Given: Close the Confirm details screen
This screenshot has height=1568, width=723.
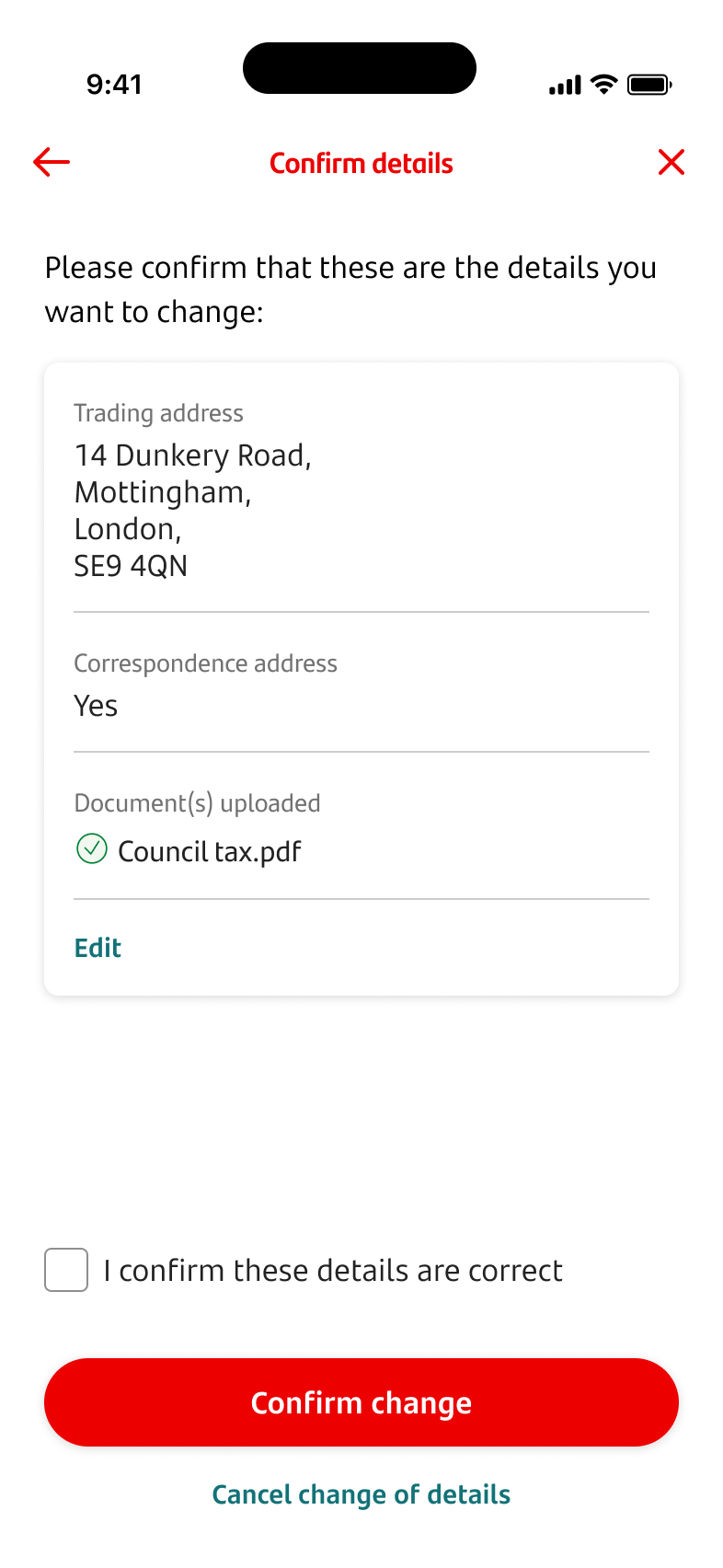Looking at the screenshot, I should pos(671,163).
